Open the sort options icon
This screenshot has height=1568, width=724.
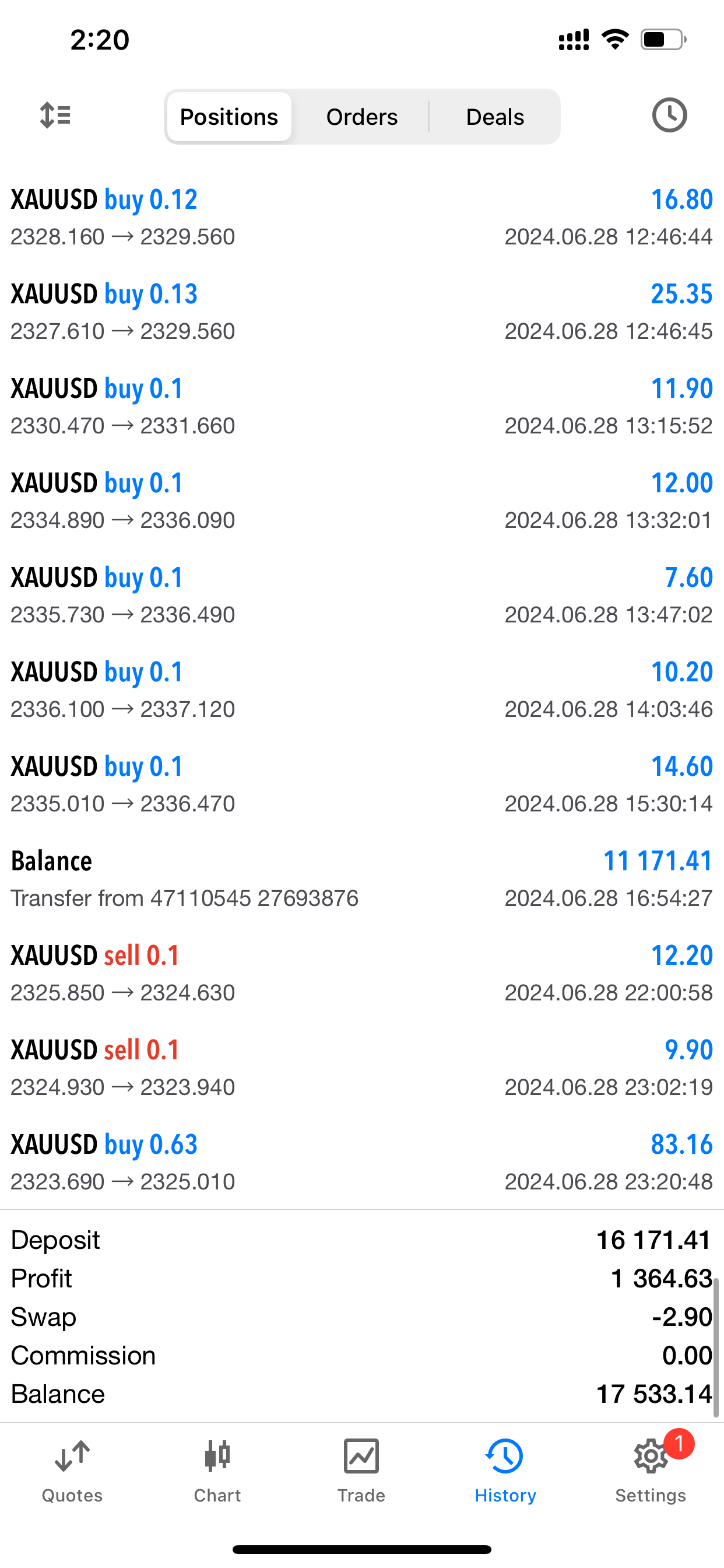55,116
